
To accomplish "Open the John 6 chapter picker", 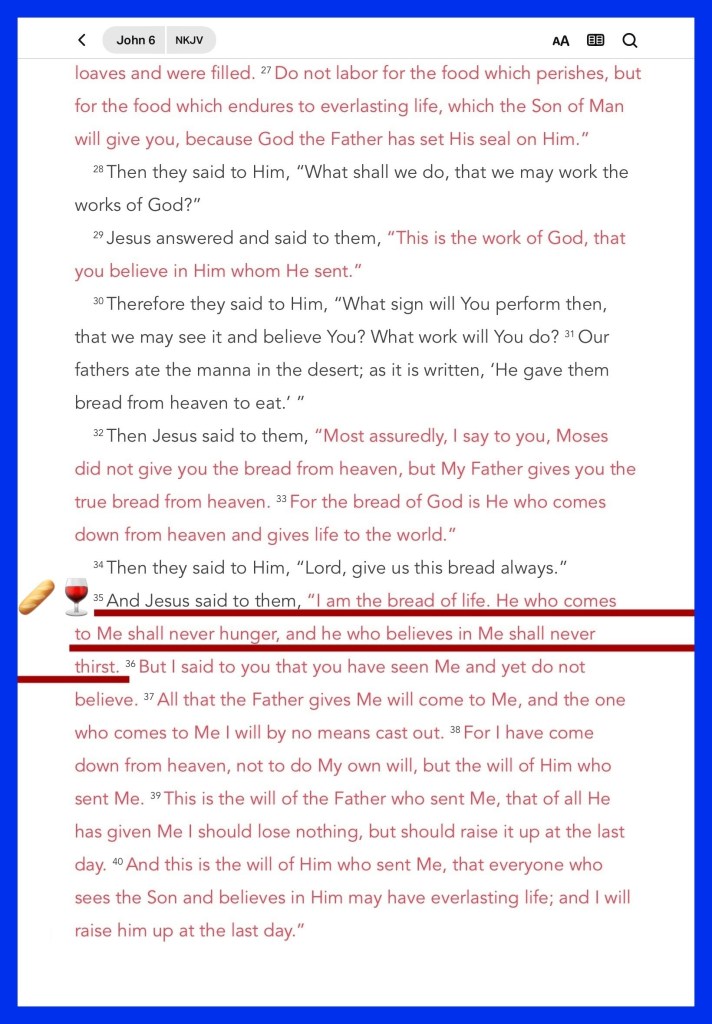I will (135, 40).
